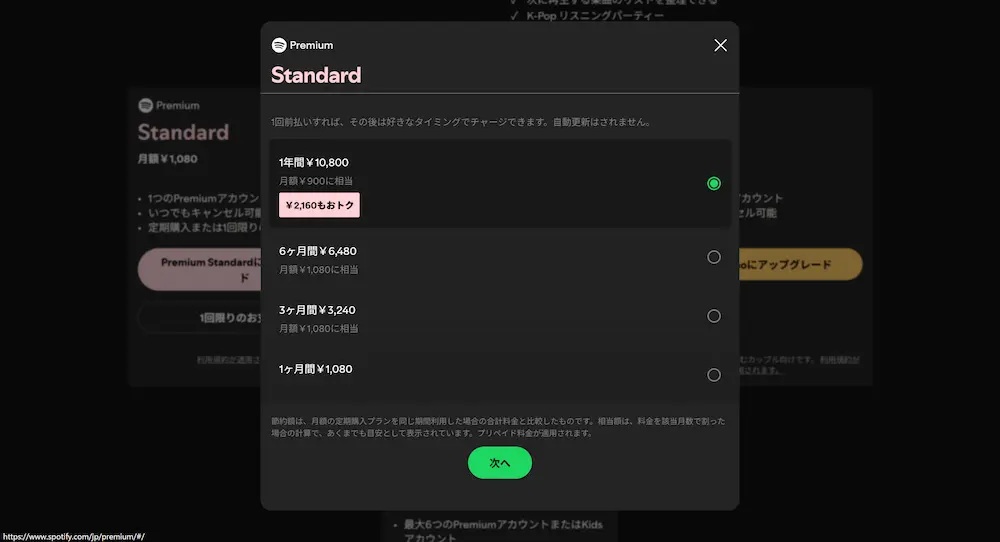Close the Premium Standard dialog

720,45
